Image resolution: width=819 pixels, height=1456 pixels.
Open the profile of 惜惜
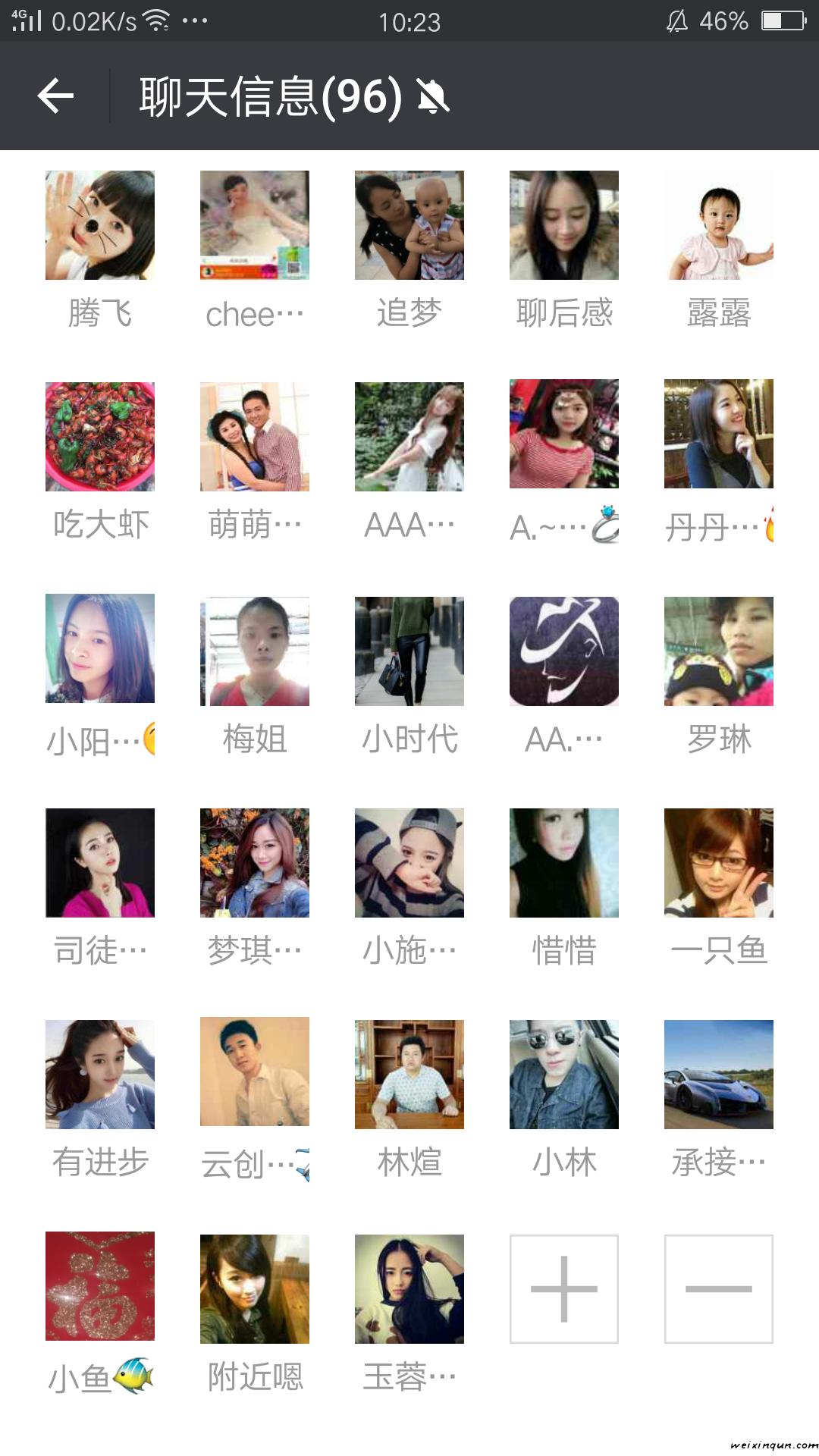pyautogui.click(x=563, y=863)
